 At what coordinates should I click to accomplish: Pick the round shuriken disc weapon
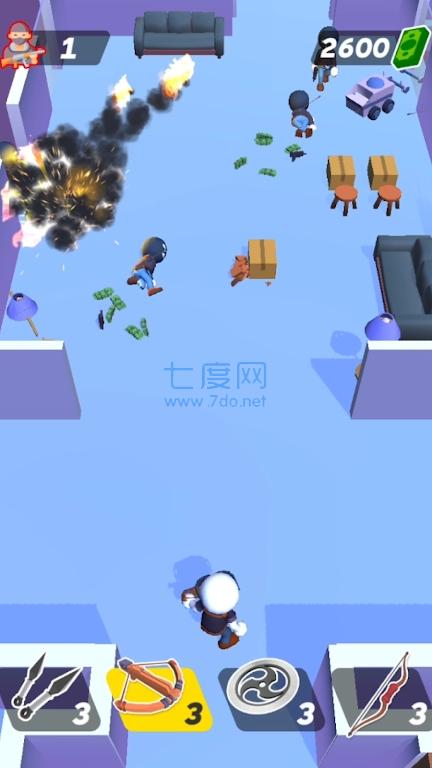pos(270,695)
